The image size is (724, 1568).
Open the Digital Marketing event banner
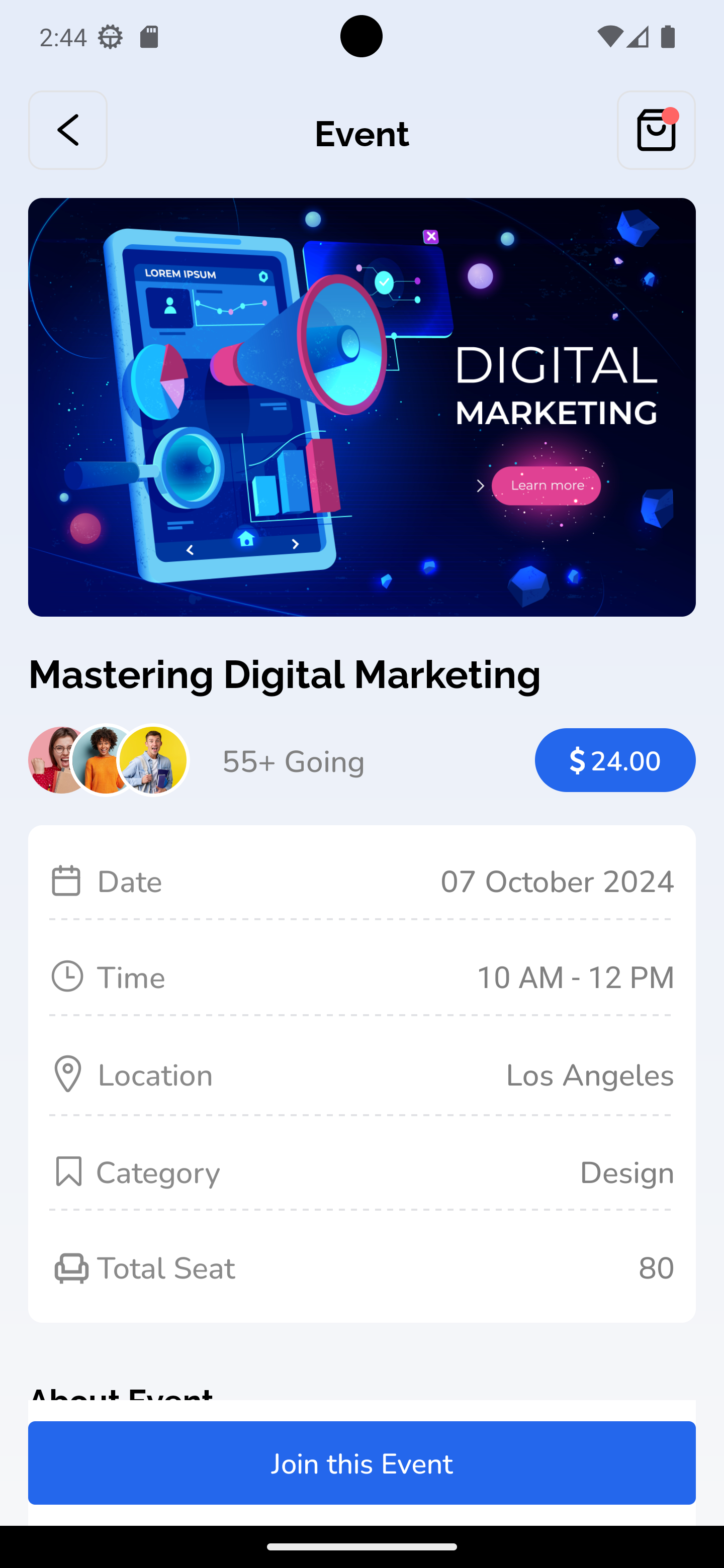point(361,407)
